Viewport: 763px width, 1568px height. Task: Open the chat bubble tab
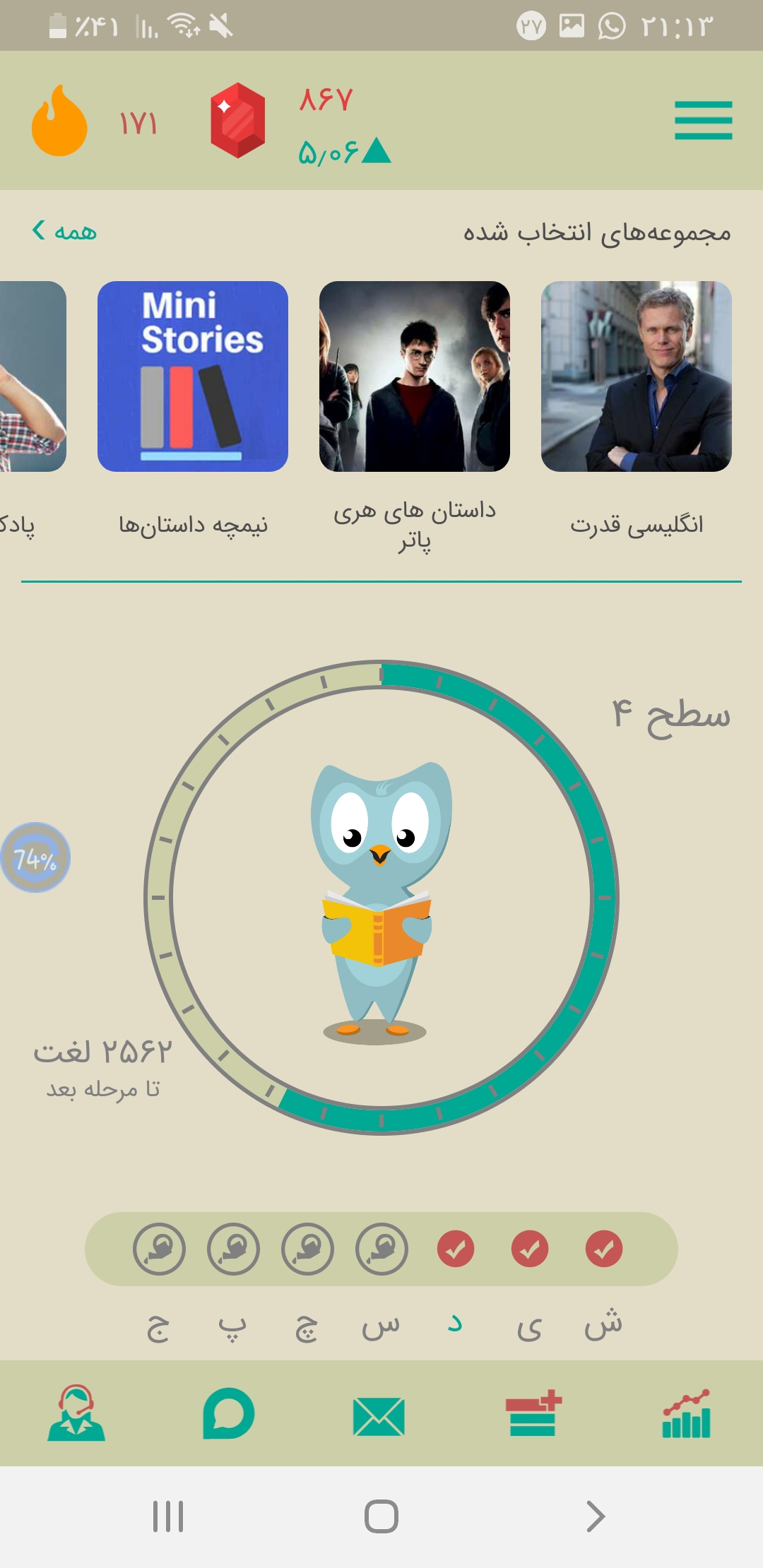[228, 1413]
